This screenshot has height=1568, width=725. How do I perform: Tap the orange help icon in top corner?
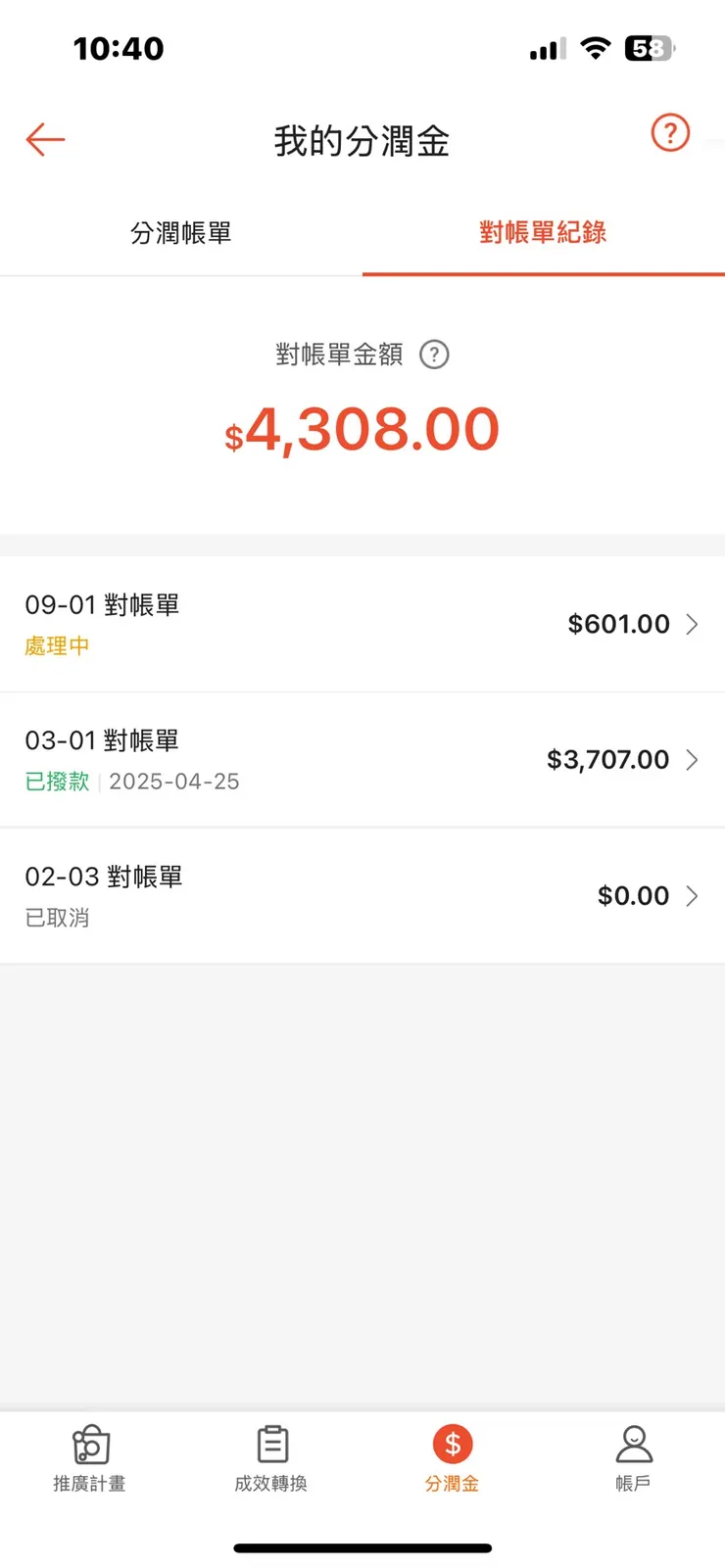pos(670,133)
